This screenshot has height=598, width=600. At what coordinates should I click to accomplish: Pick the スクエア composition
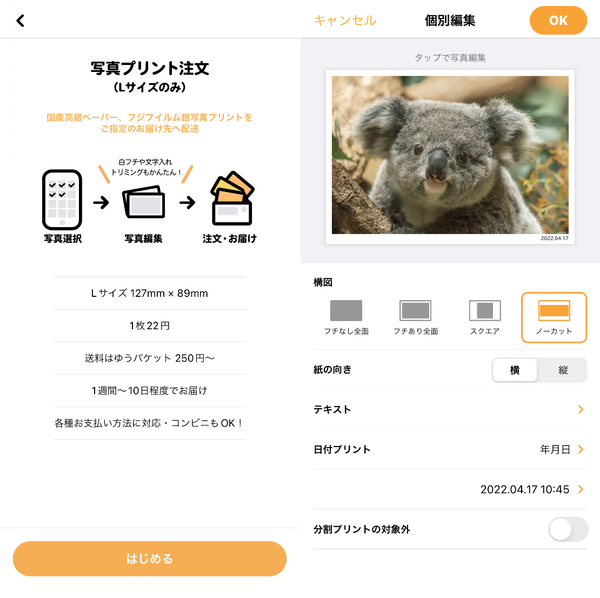pos(485,318)
